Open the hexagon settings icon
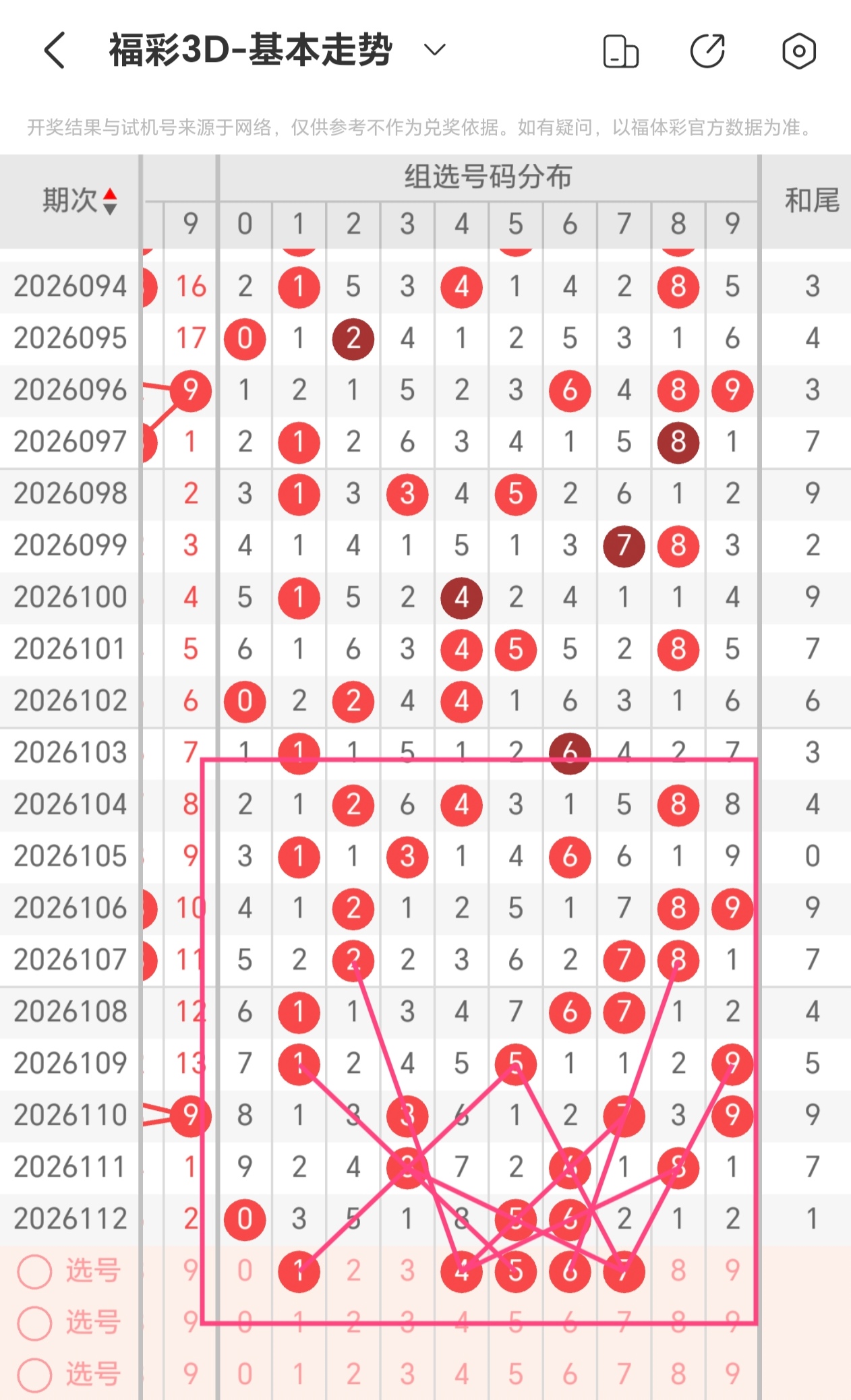Image resolution: width=851 pixels, height=1400 pixels. (x=799, y=51)
